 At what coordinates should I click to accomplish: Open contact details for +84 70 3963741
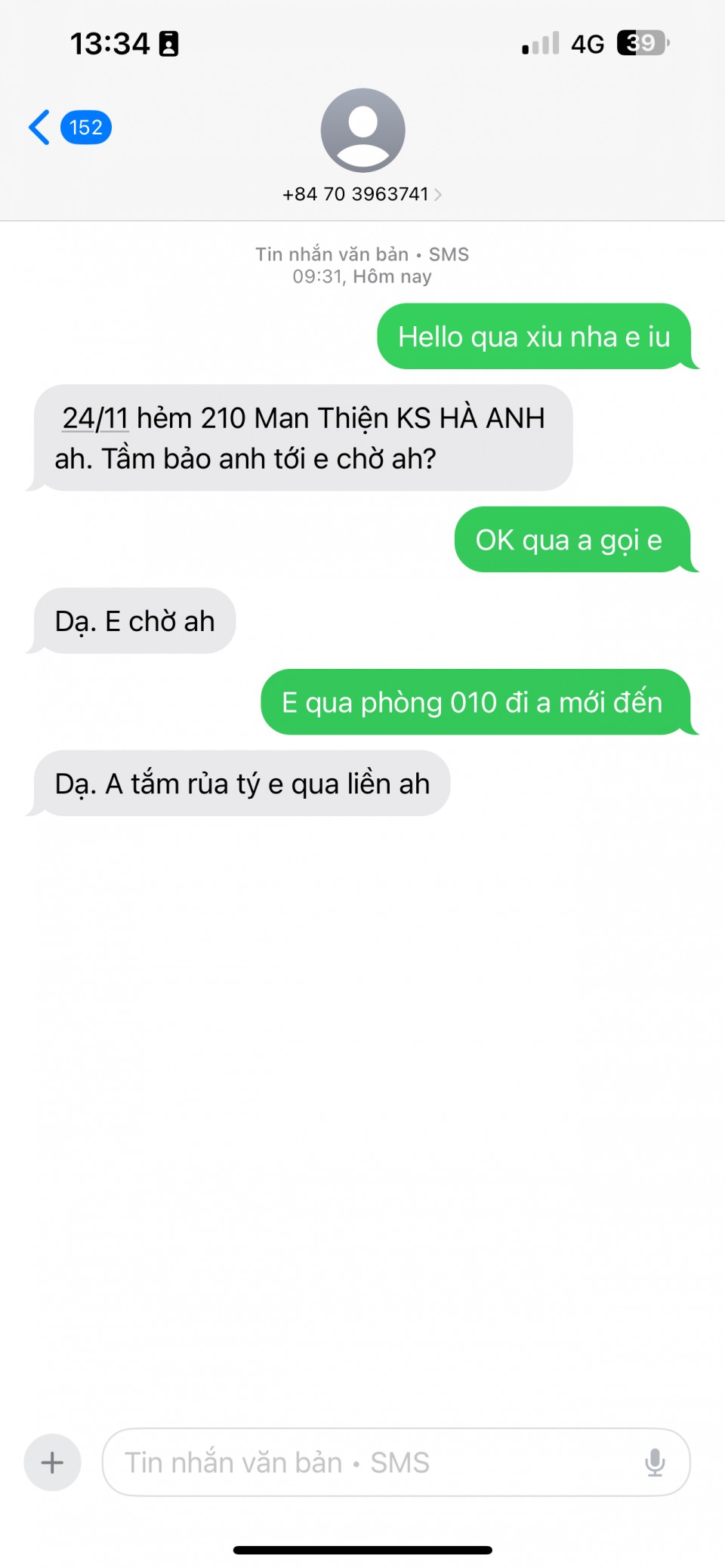(x=362, y=194)
